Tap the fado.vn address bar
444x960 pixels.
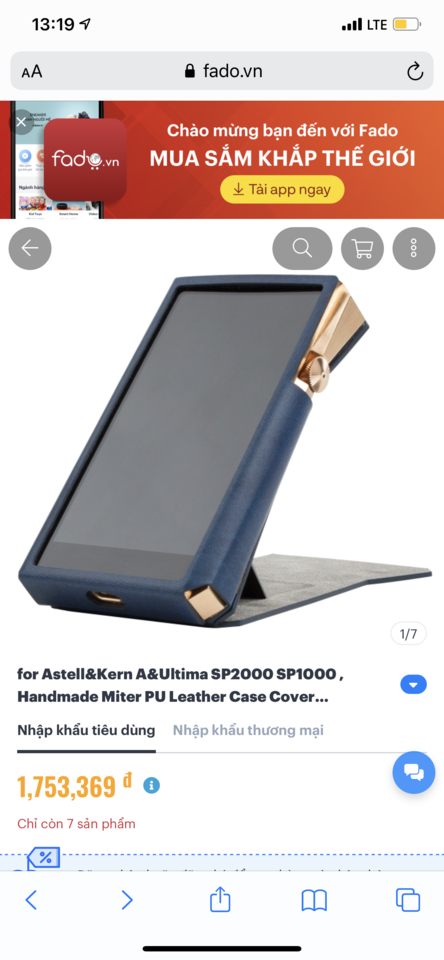click(x=222, y=71)
